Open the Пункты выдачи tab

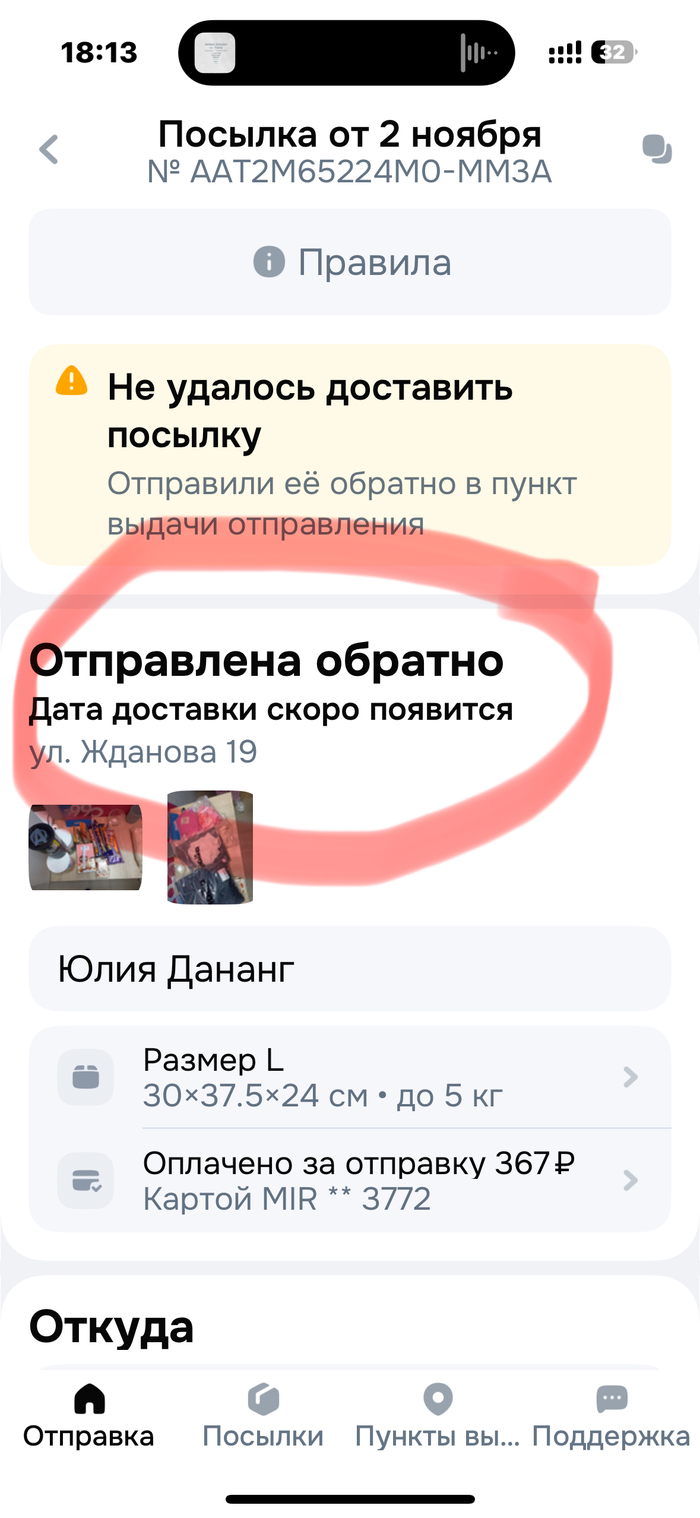[438, 1417]
